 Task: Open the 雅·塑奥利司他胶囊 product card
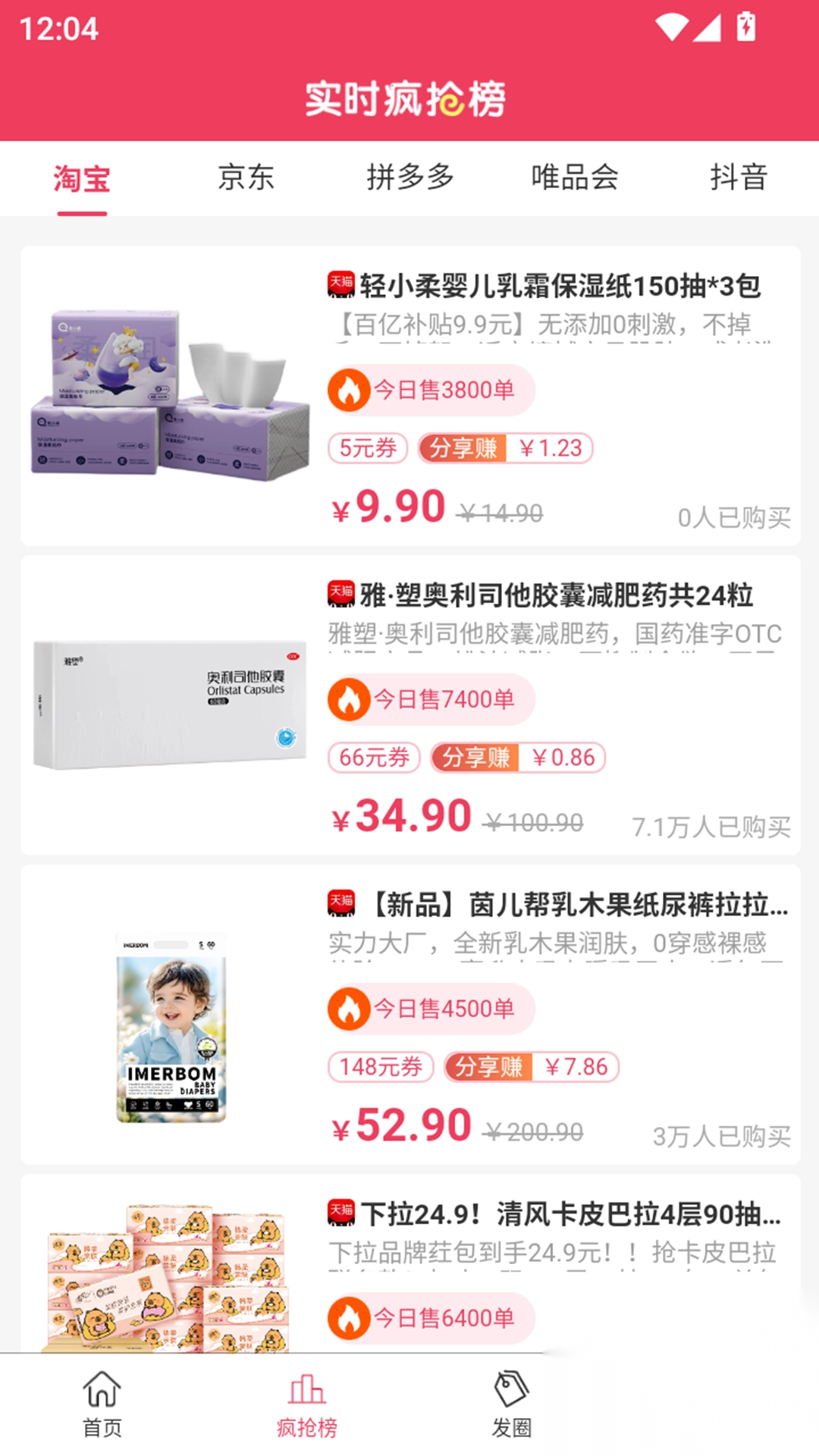click(409, 705)
